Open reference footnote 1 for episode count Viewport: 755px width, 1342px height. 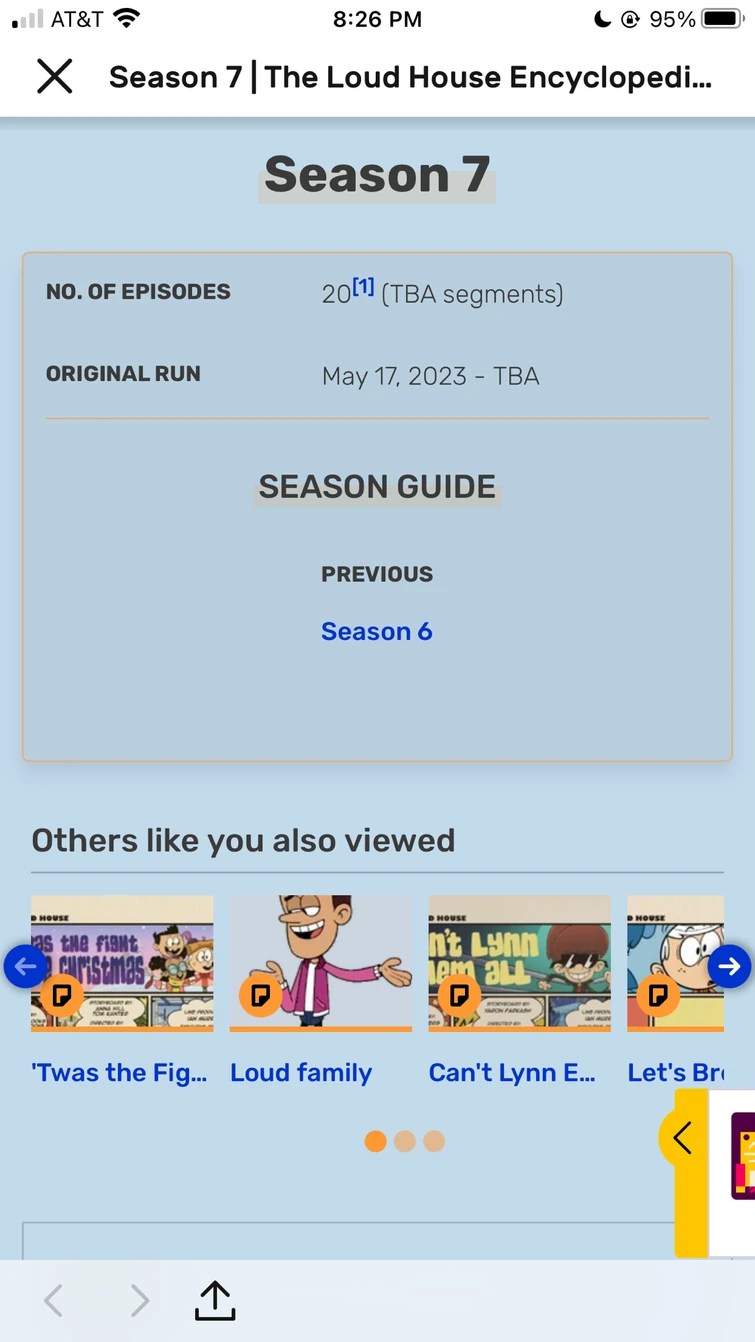point(363,288)
